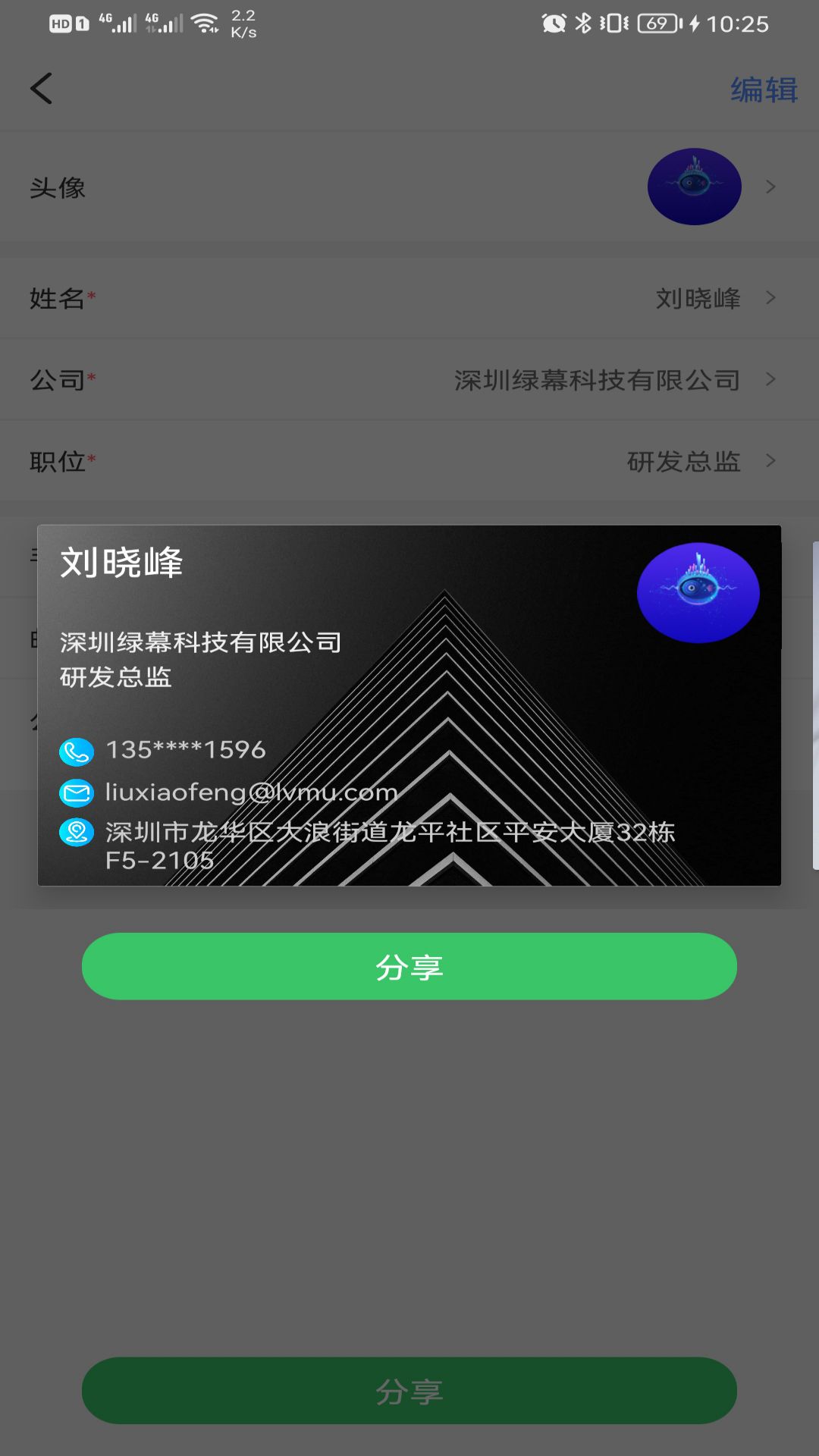819x1456 pixels.
Task: Open the 姓名 row via its chevron
Action: 772,298
